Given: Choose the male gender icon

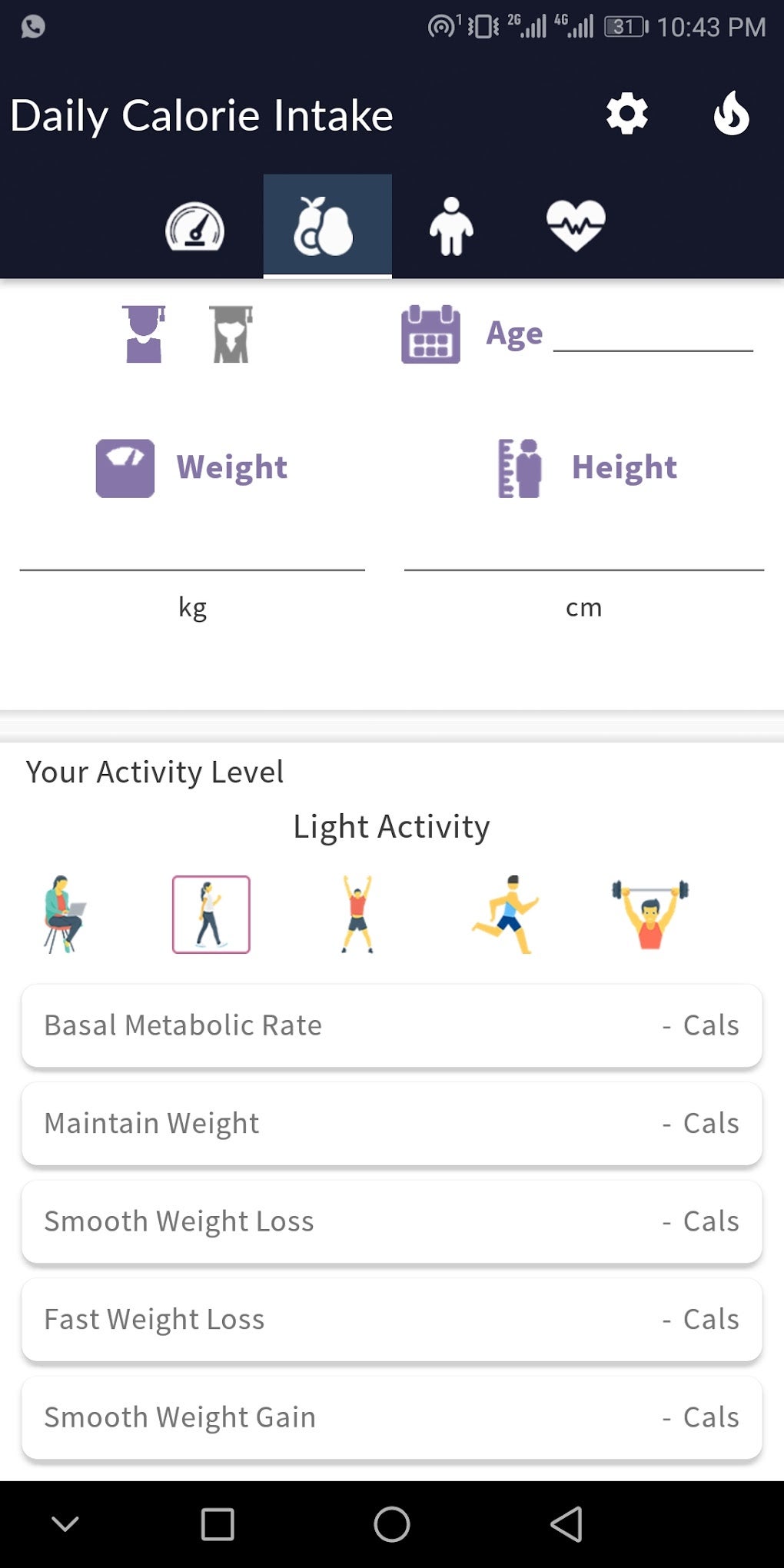Looking at the screenshot, I should pos(144,334).
